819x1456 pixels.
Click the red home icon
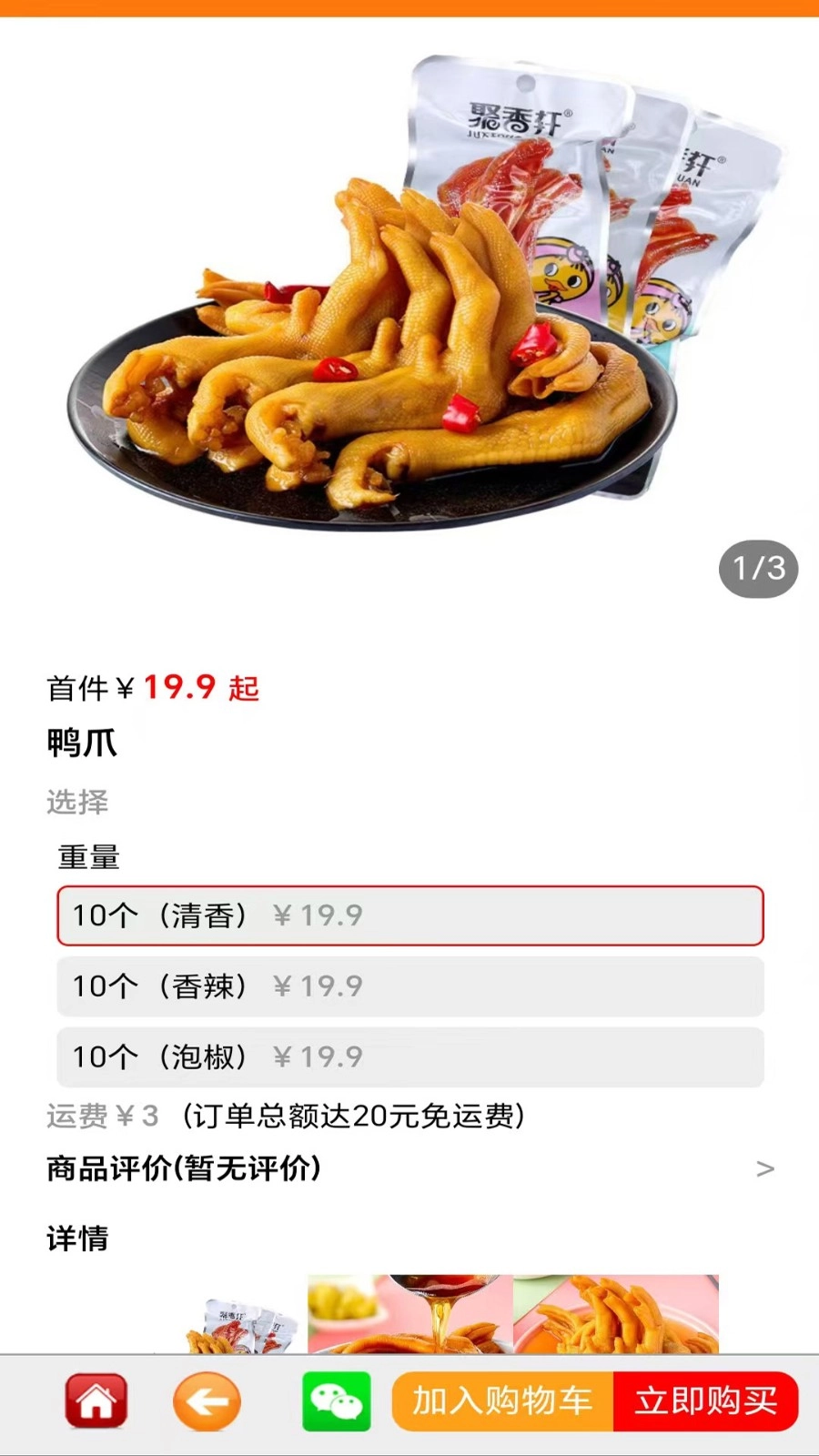pyautogui.click(x=95, y=1401)
